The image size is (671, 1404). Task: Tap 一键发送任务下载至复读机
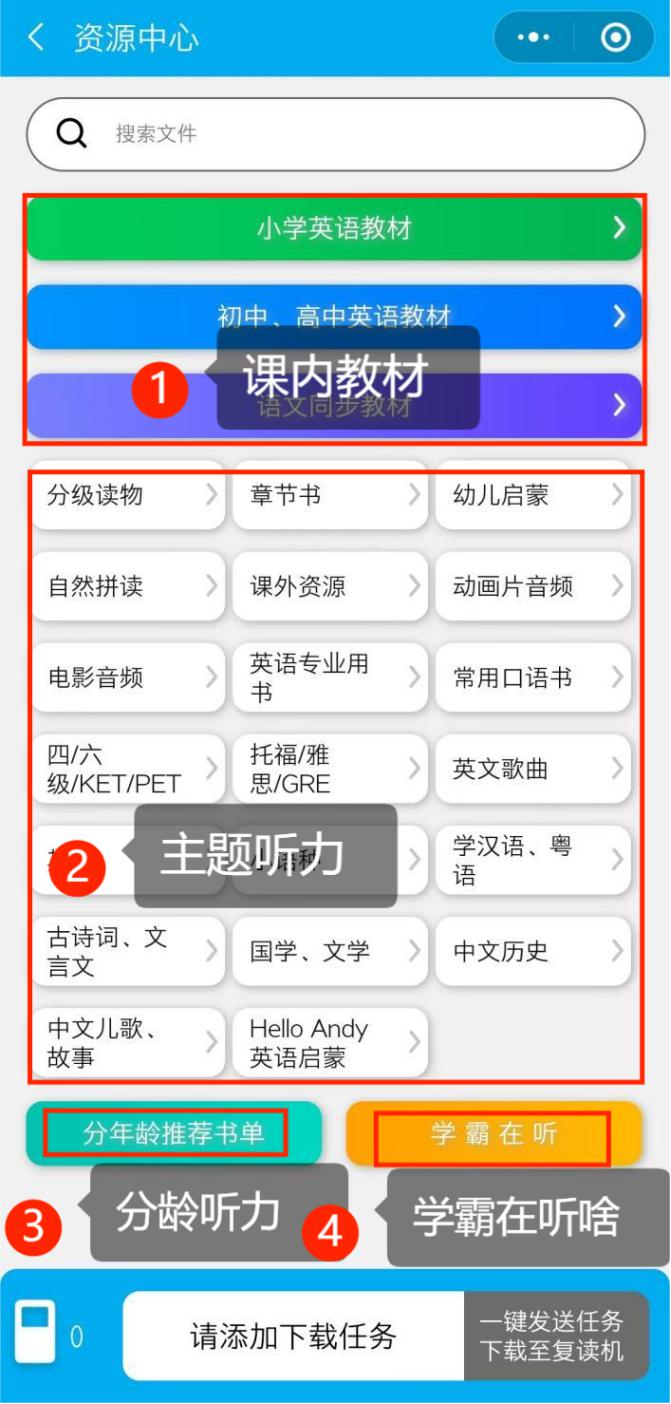tap(552, 1336)
